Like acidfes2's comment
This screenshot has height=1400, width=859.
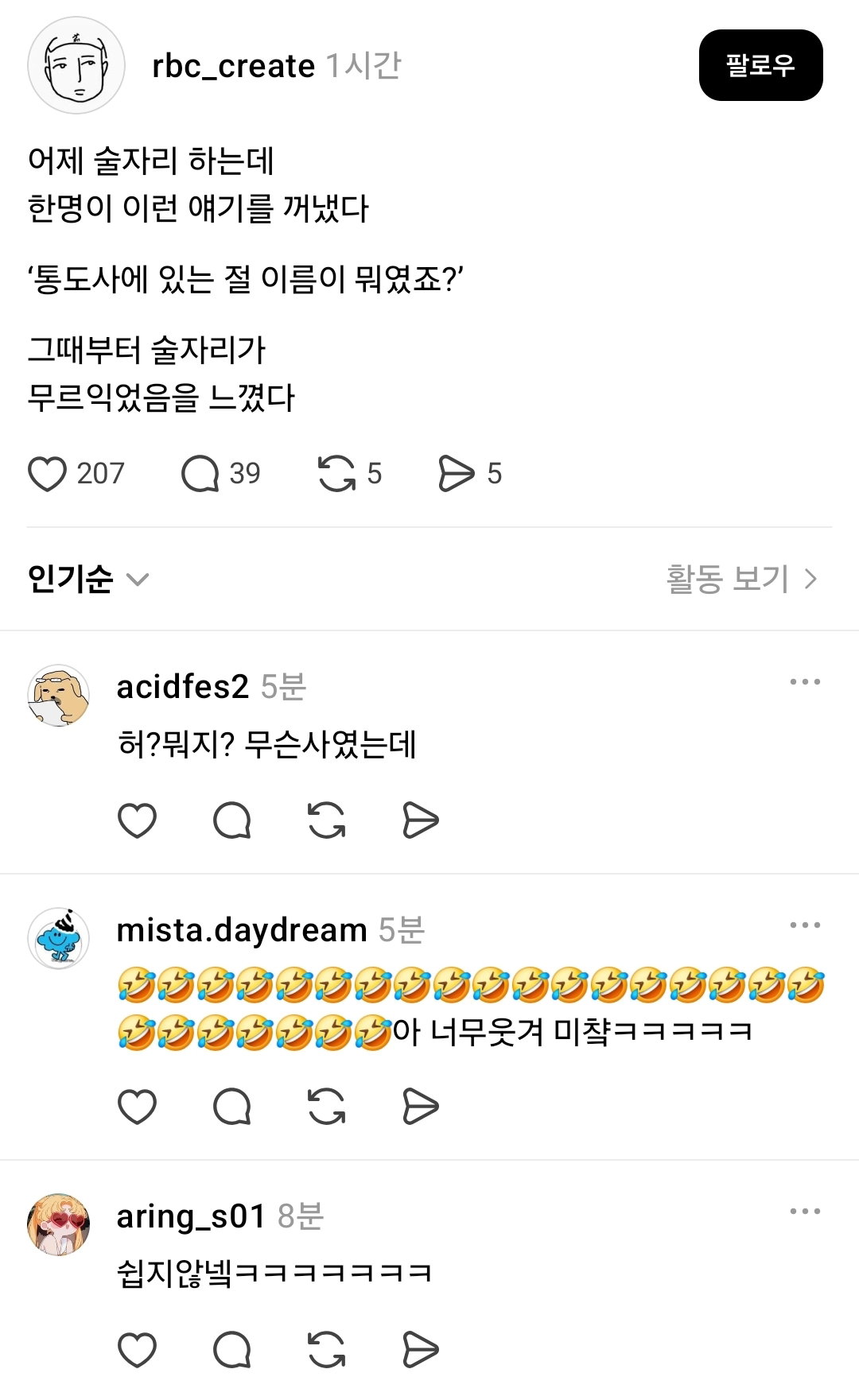137,820
